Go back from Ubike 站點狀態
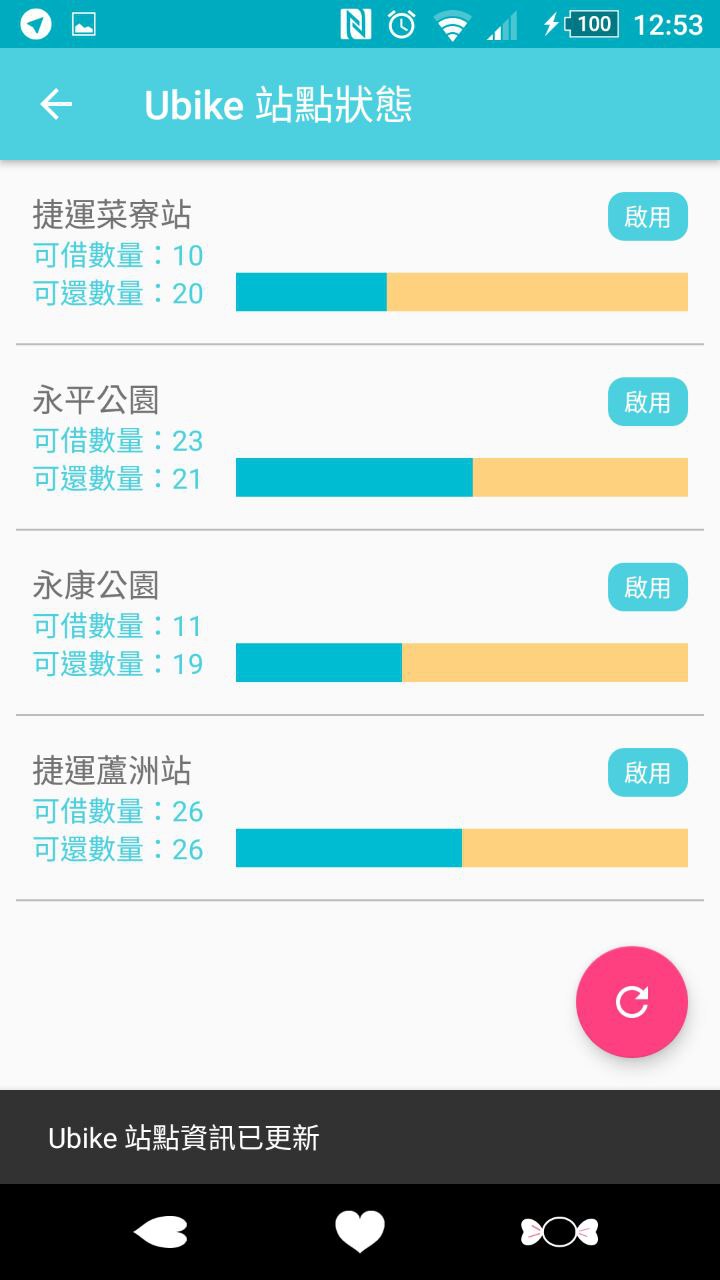The width and height of the screenshot is (720, 1280). coord(56,104)
